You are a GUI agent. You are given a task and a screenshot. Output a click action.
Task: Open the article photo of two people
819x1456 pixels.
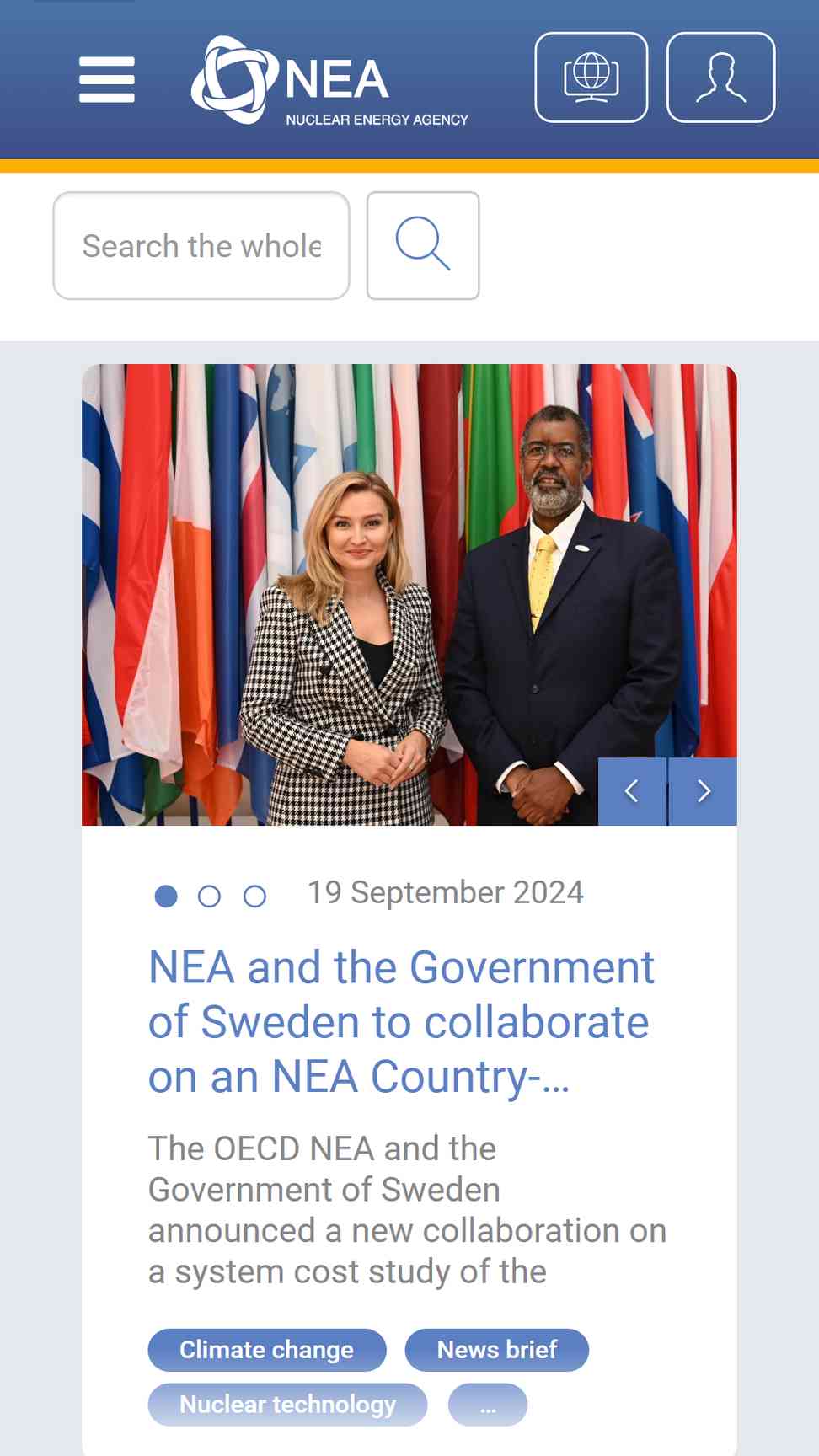tap(409, 595)
